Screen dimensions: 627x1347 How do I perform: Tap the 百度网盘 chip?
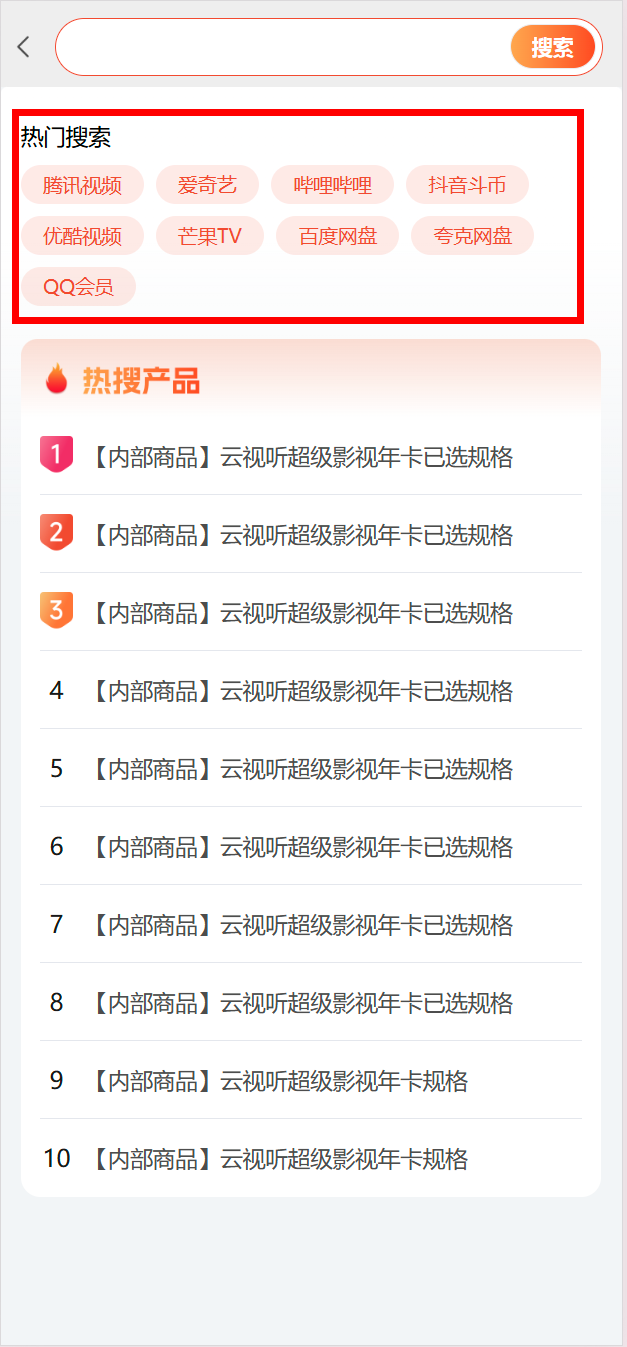(338, 236)
